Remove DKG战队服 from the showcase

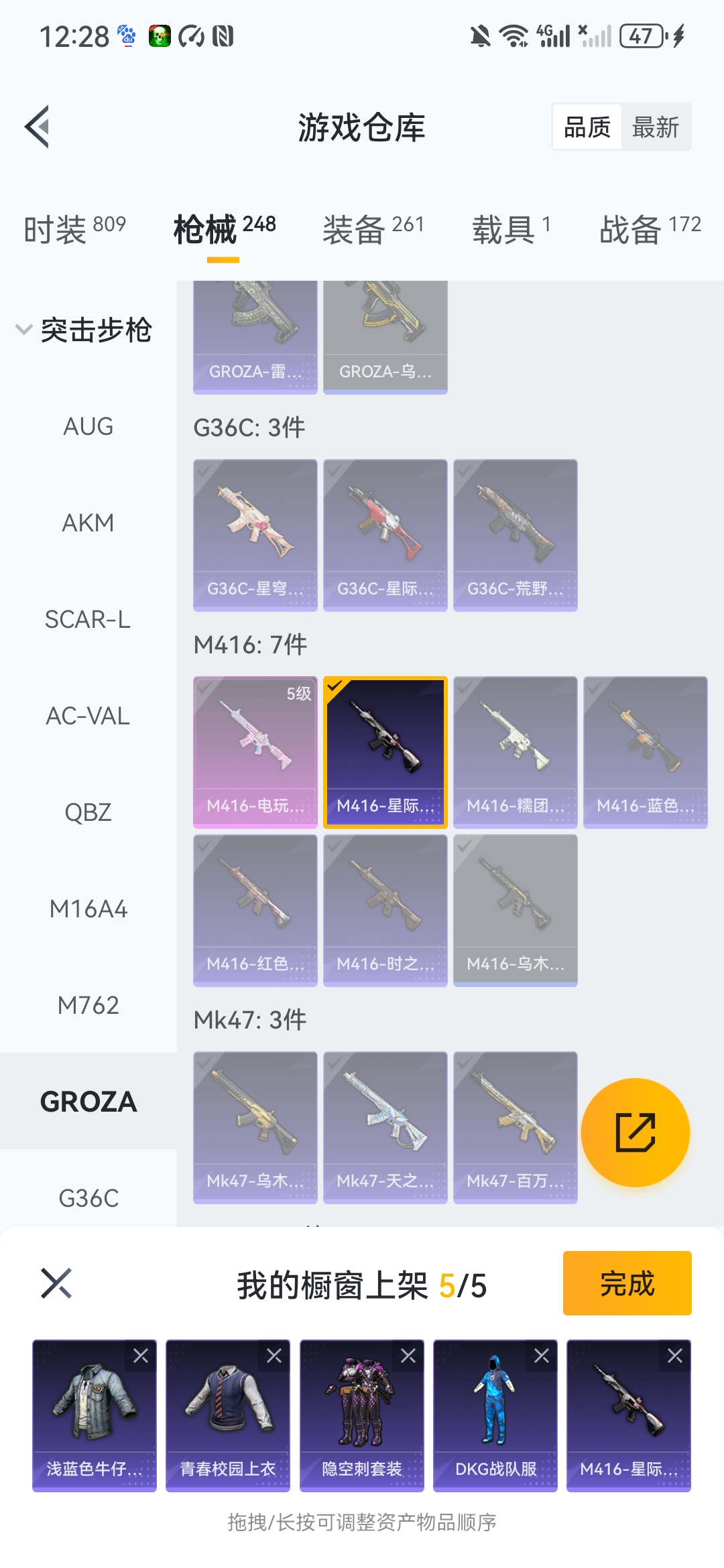coord(542,1356)
